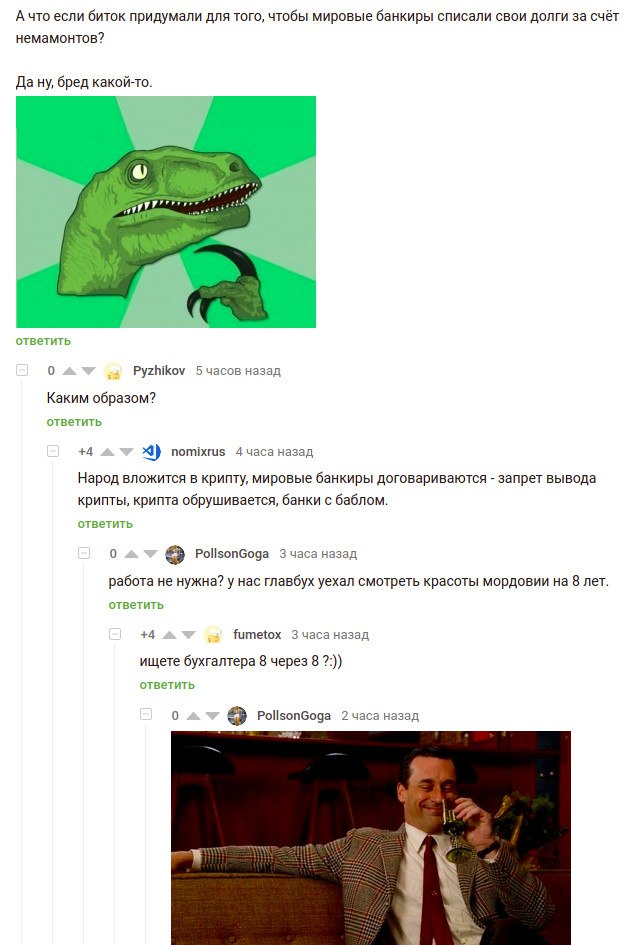Downvote nomixrus's comment
Image resolution: width=623 pixels, height=945 pixels.
[x=127, y=453]
